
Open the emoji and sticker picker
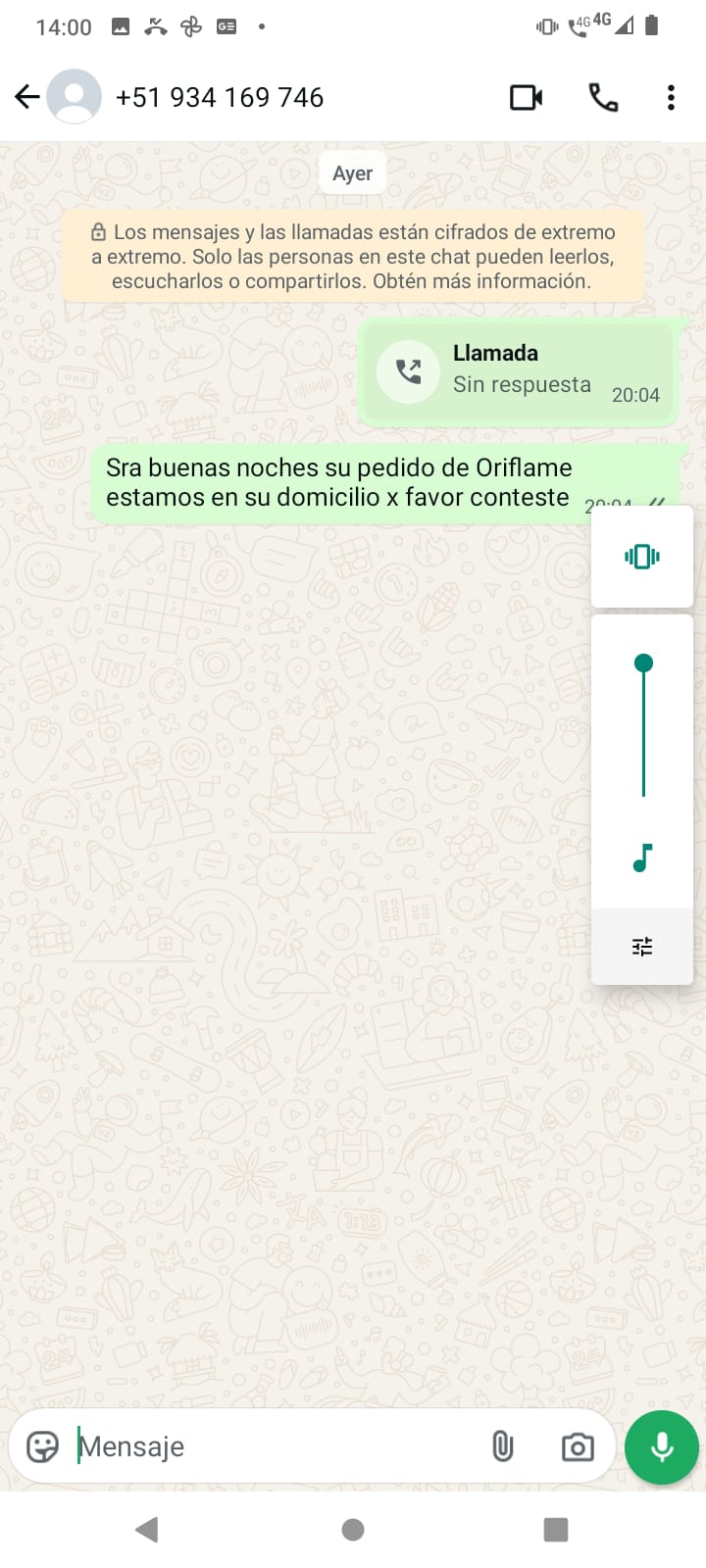click(43, 1446)
